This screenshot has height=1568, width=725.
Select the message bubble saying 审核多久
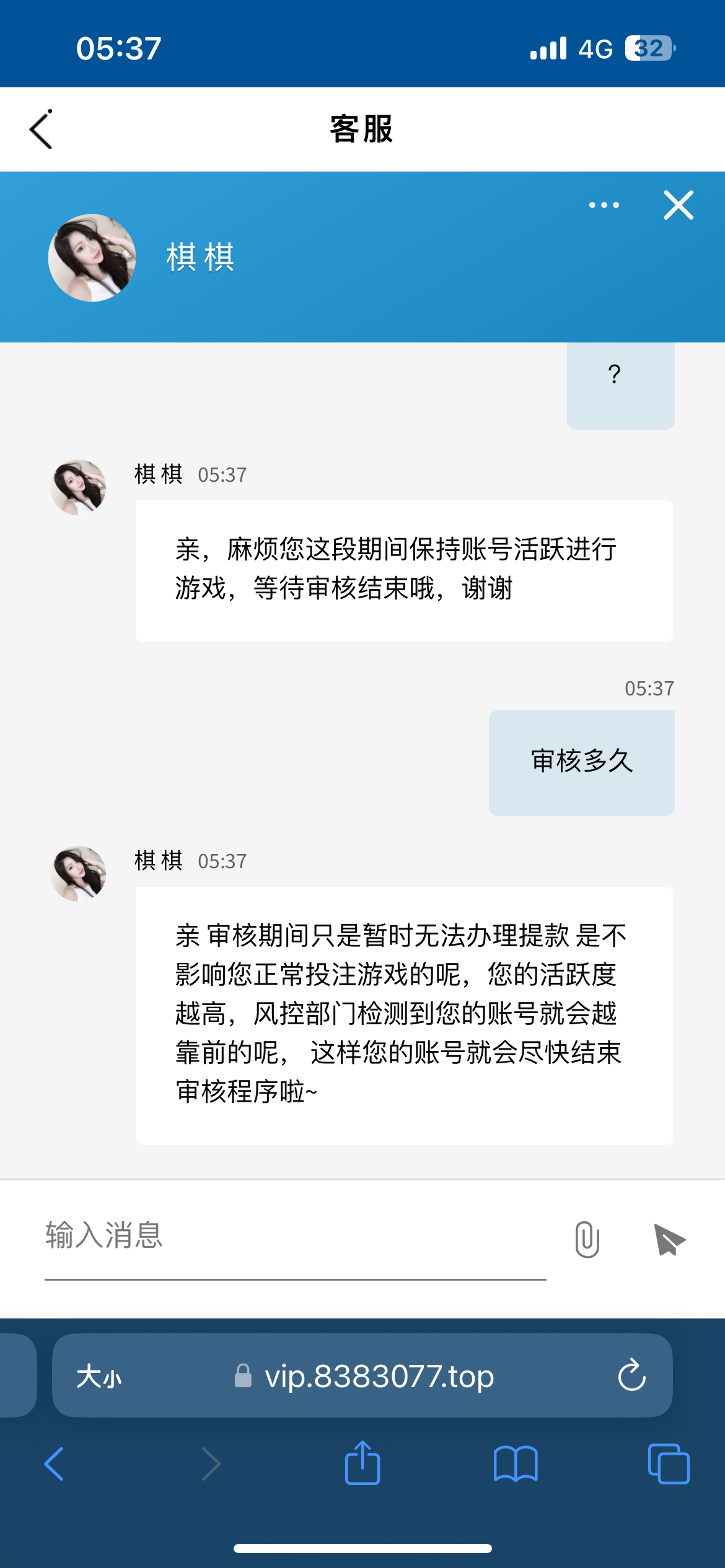coord(581,763)
